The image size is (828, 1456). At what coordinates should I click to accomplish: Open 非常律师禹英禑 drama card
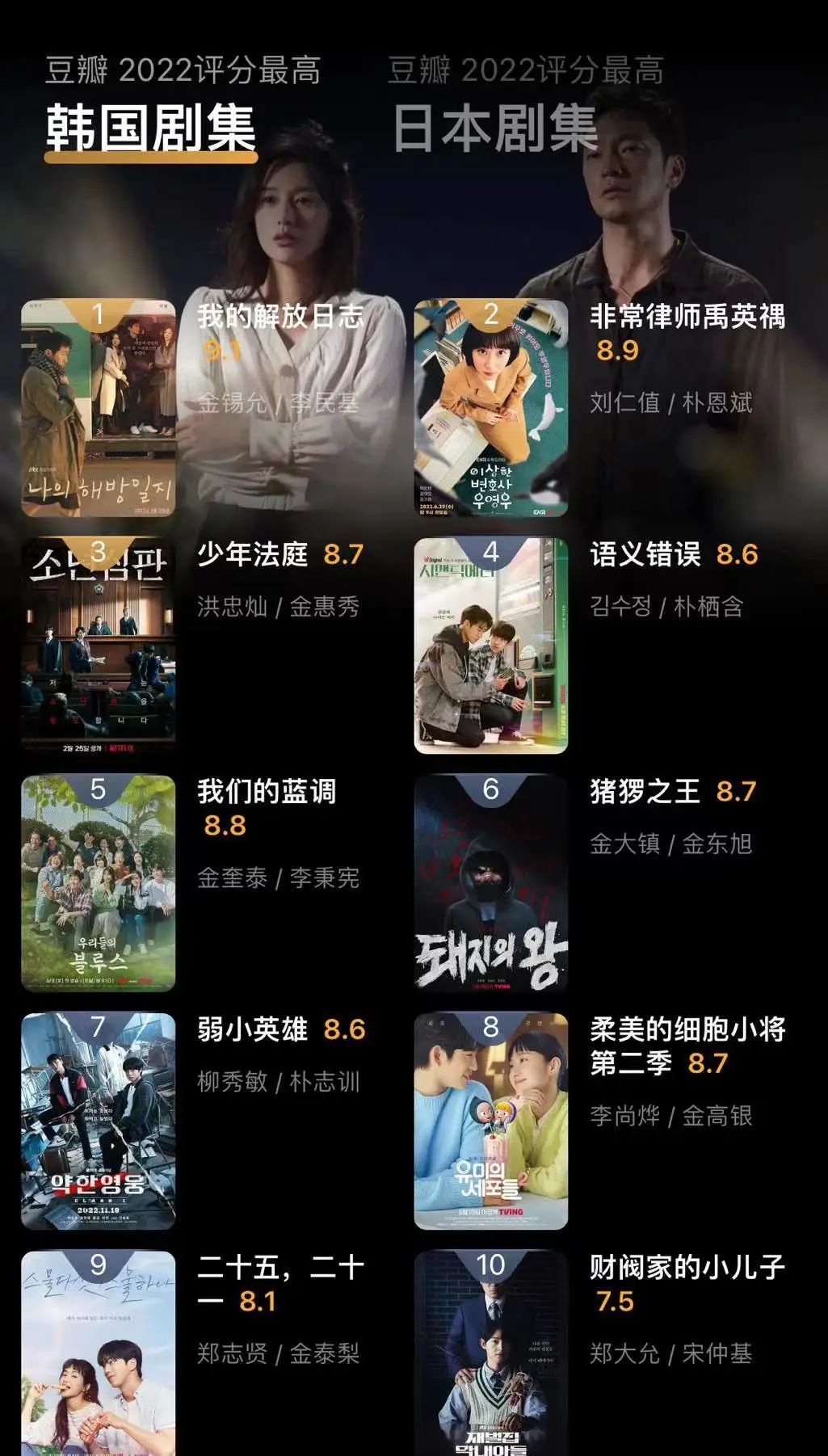(x=491, y=408)
